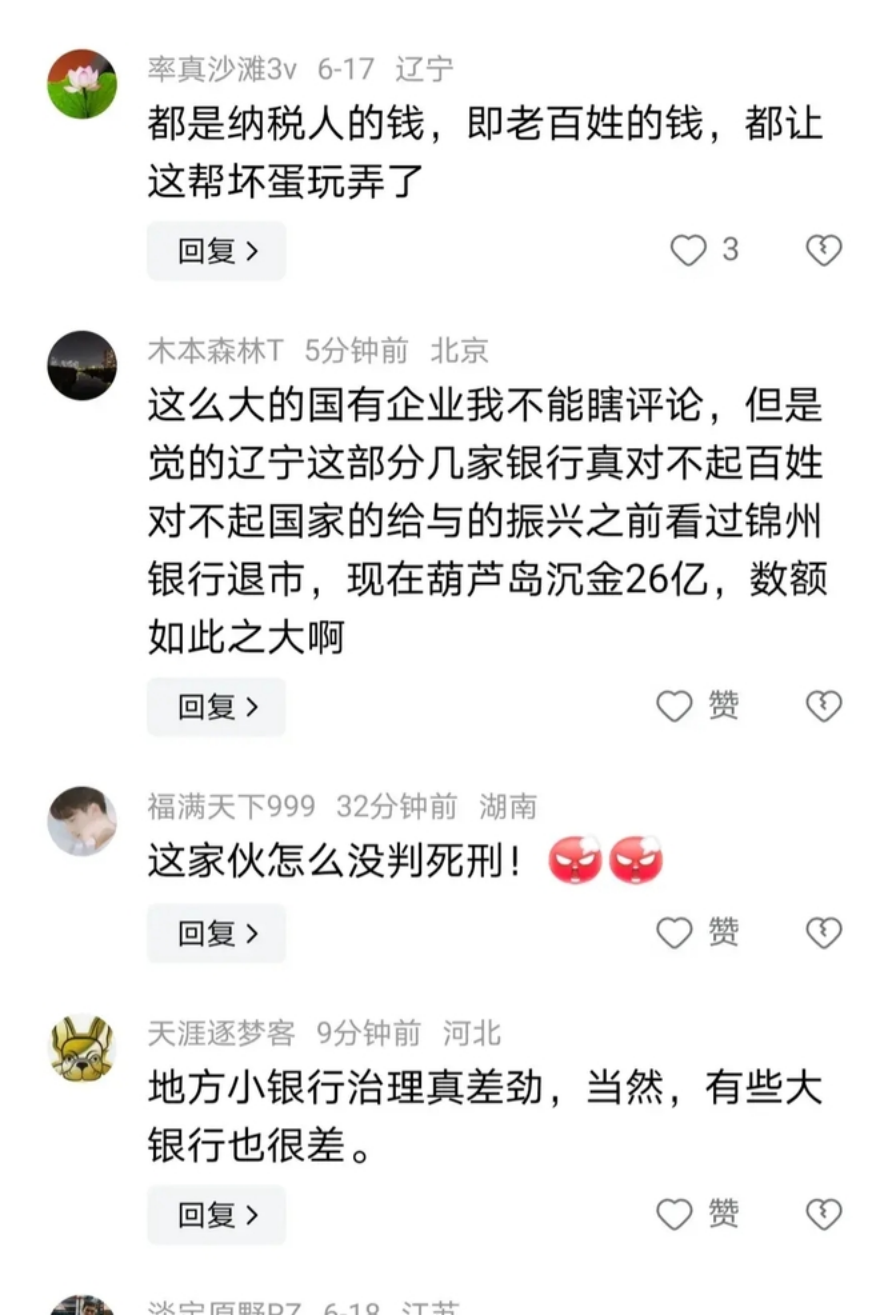Open 天涯逐梦客's profile avatar
Viewport: 896px width, 1315px height.
point(82,1049)
